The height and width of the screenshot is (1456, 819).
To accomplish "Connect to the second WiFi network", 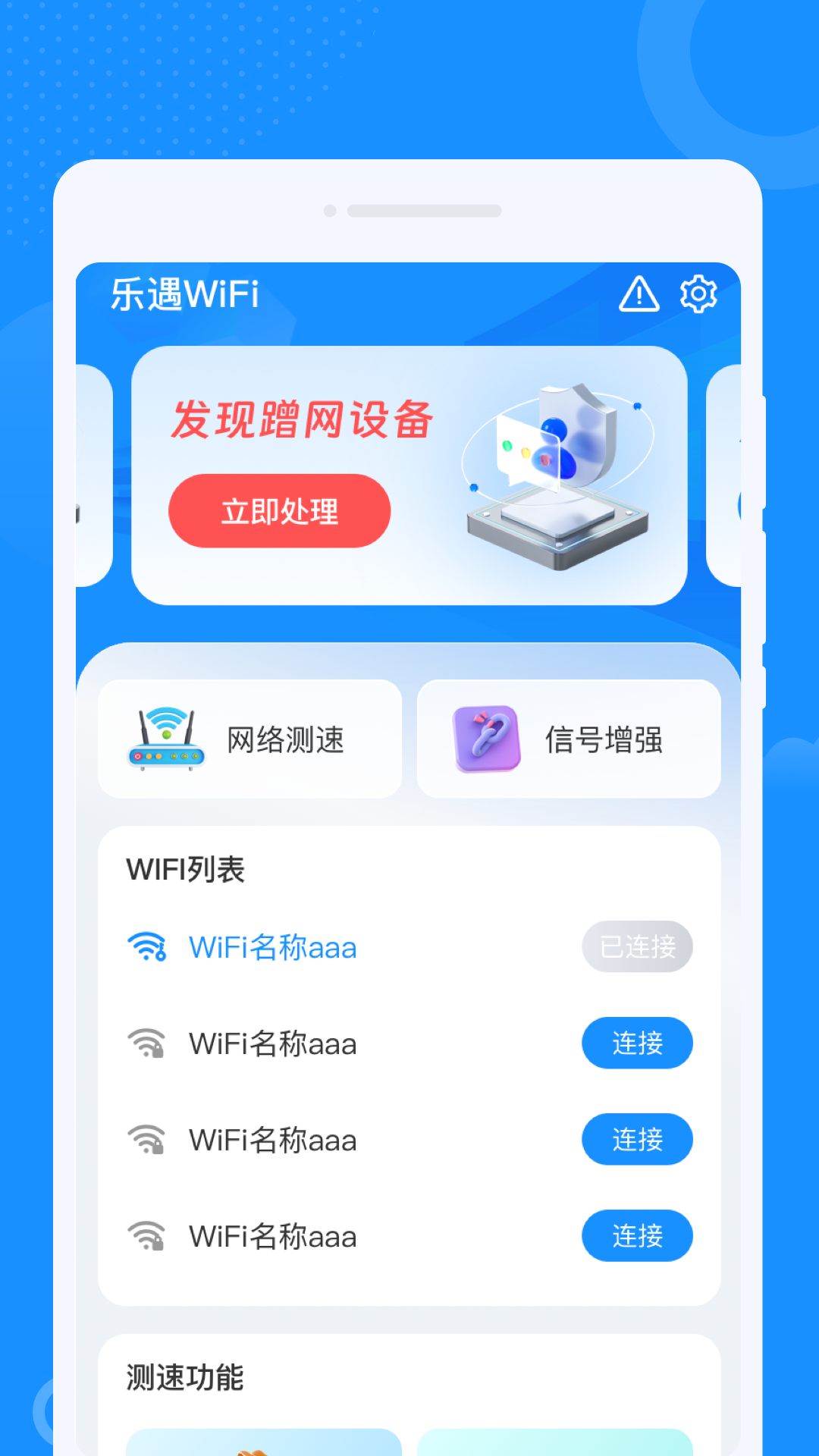I will [x=637, y=1043].
